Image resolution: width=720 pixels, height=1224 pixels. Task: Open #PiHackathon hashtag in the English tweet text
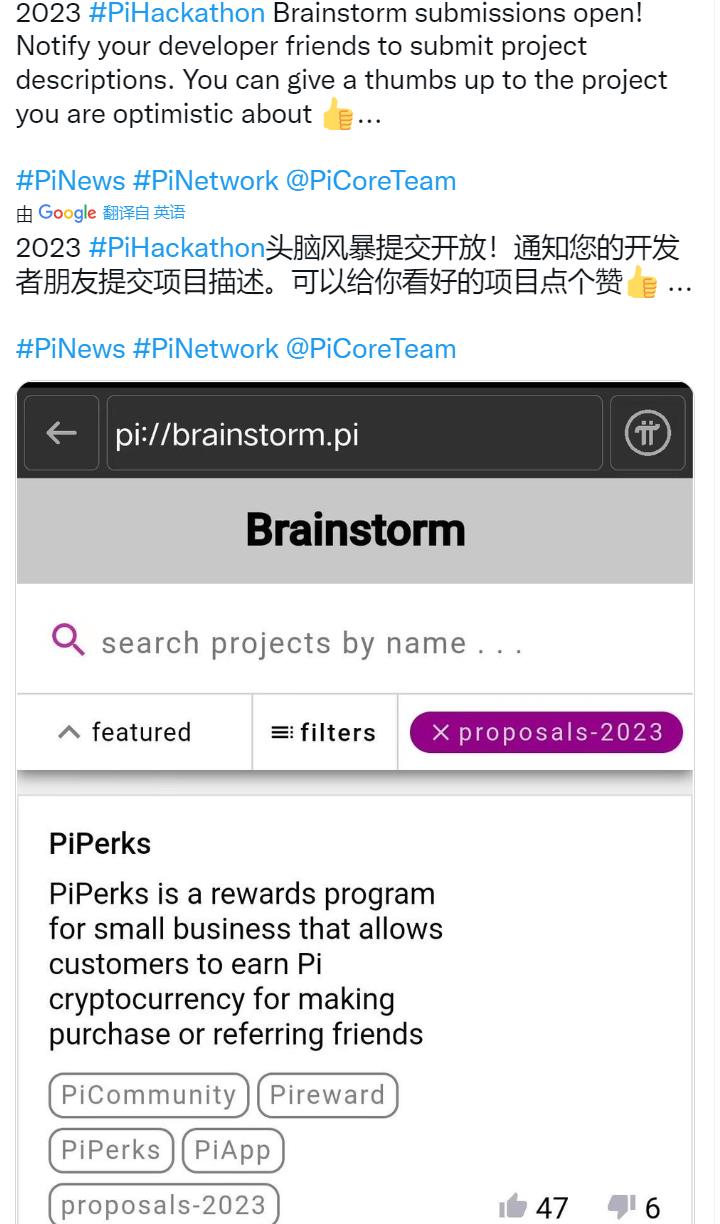point(177,14)
